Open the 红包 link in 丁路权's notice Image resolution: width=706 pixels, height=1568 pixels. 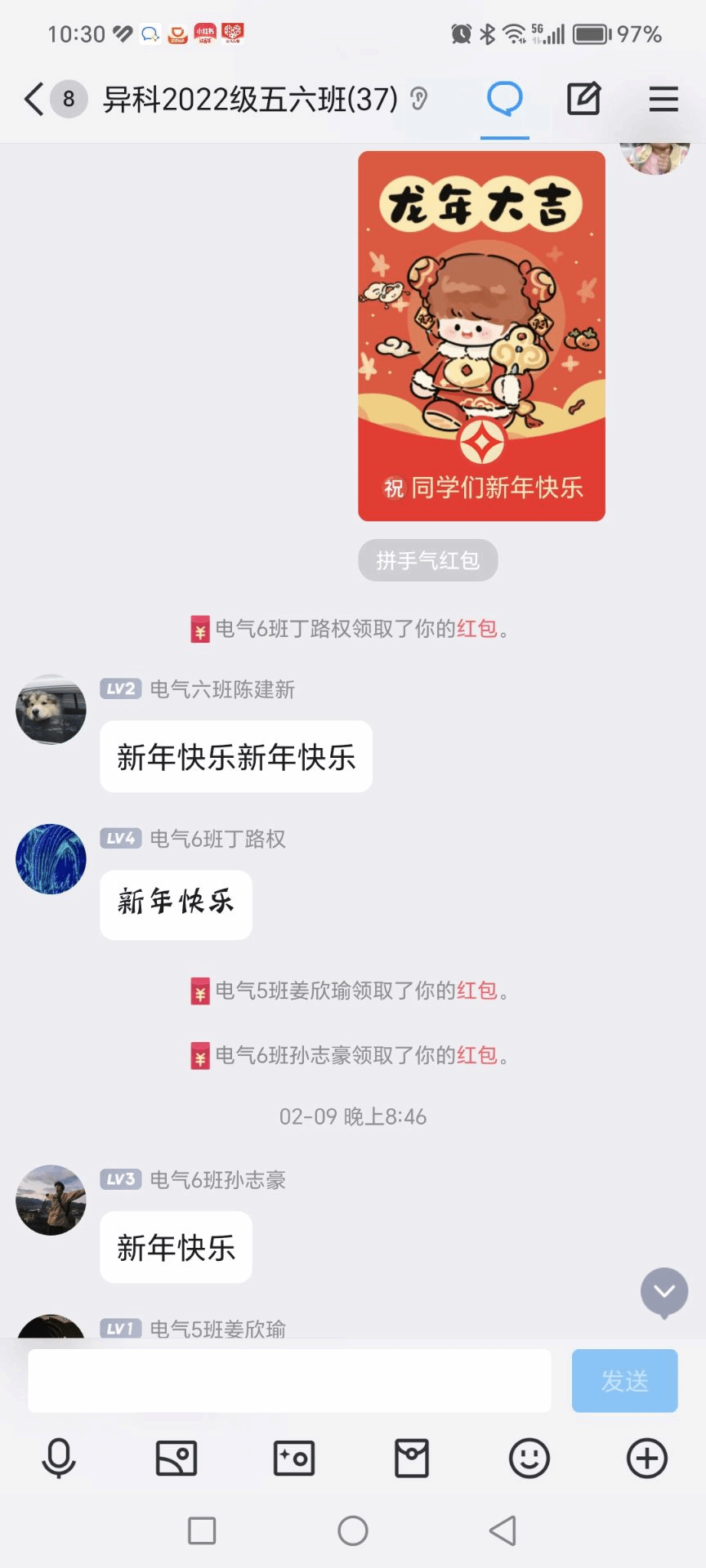pyautogui.click(x=477, y=629)
